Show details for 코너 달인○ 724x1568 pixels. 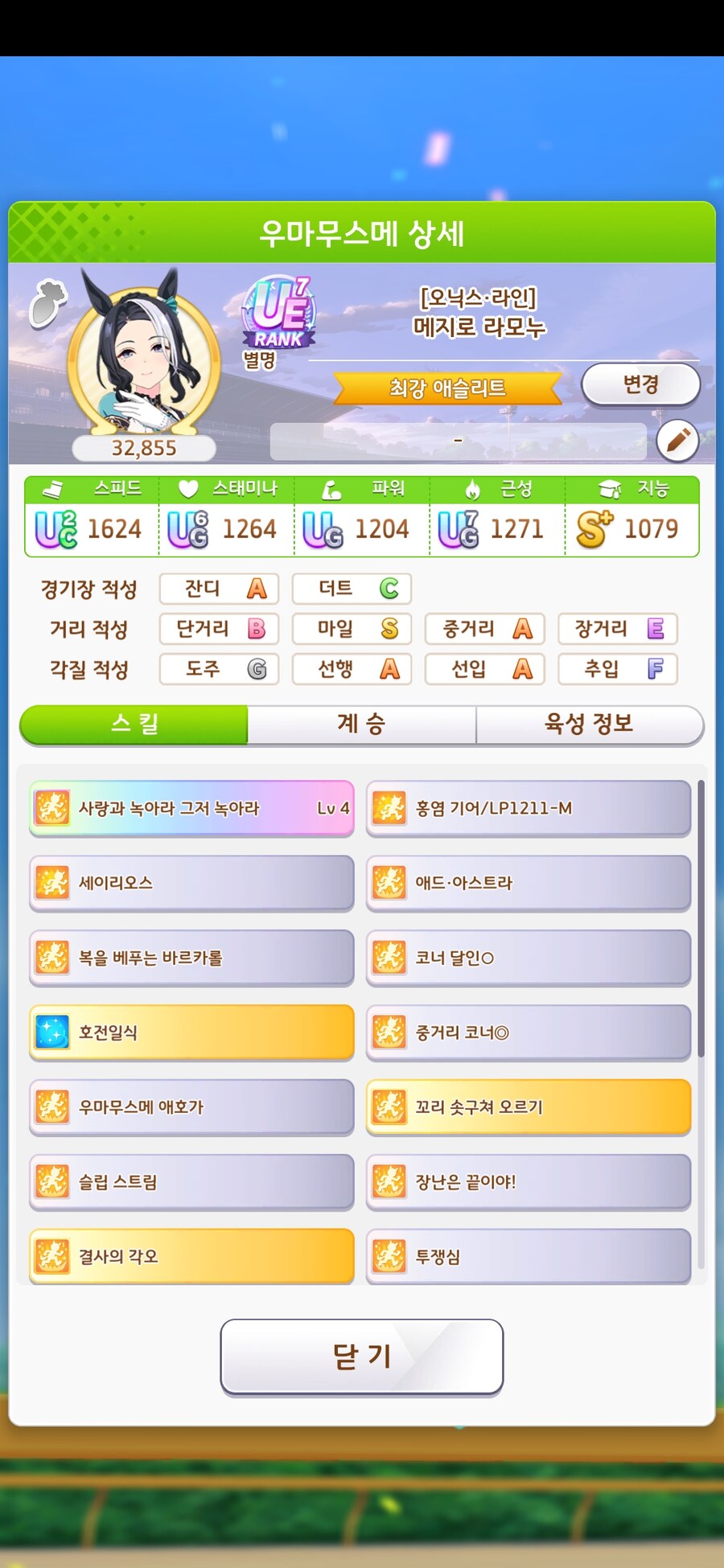pyautogui.click(x=529, y=958)
